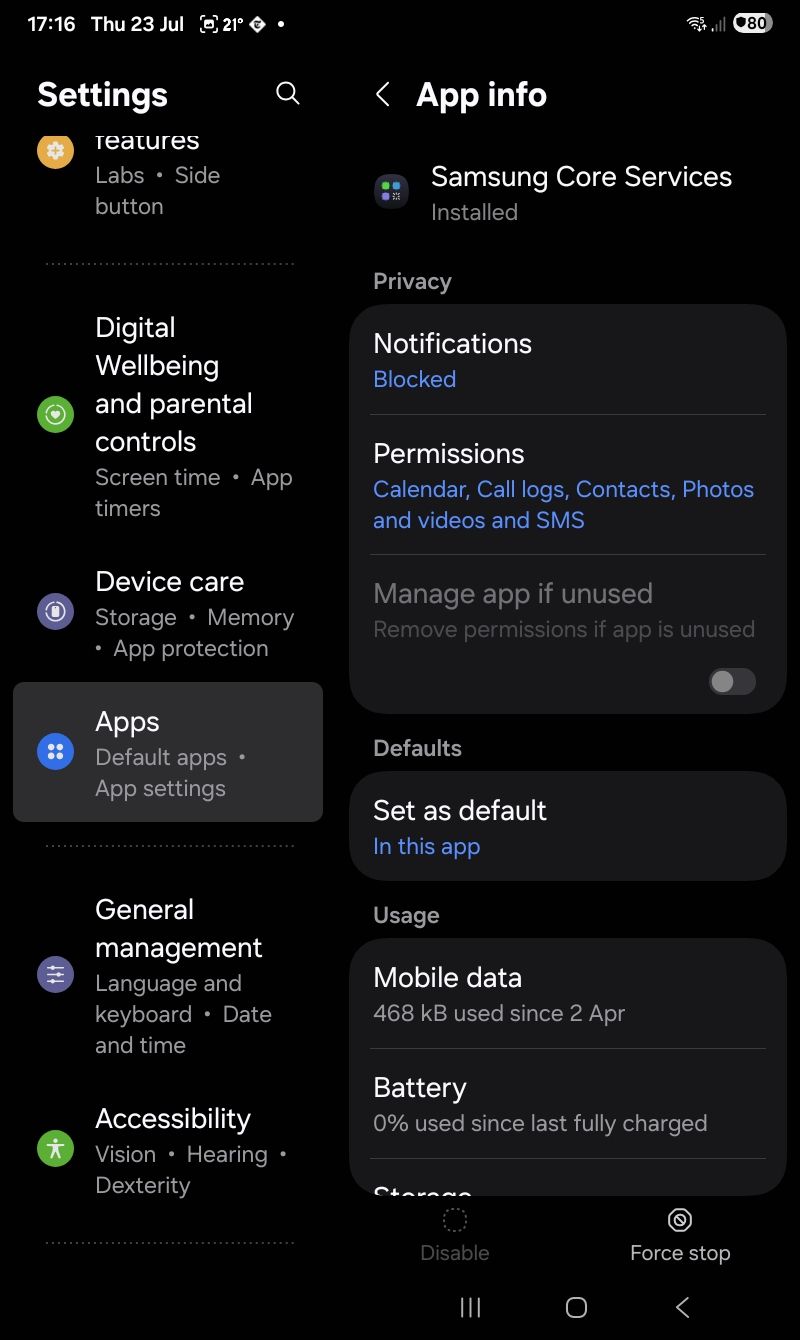Tap the system home button
The image size is (800, 1340).
pyautogui.click(x=576, y=1307)
